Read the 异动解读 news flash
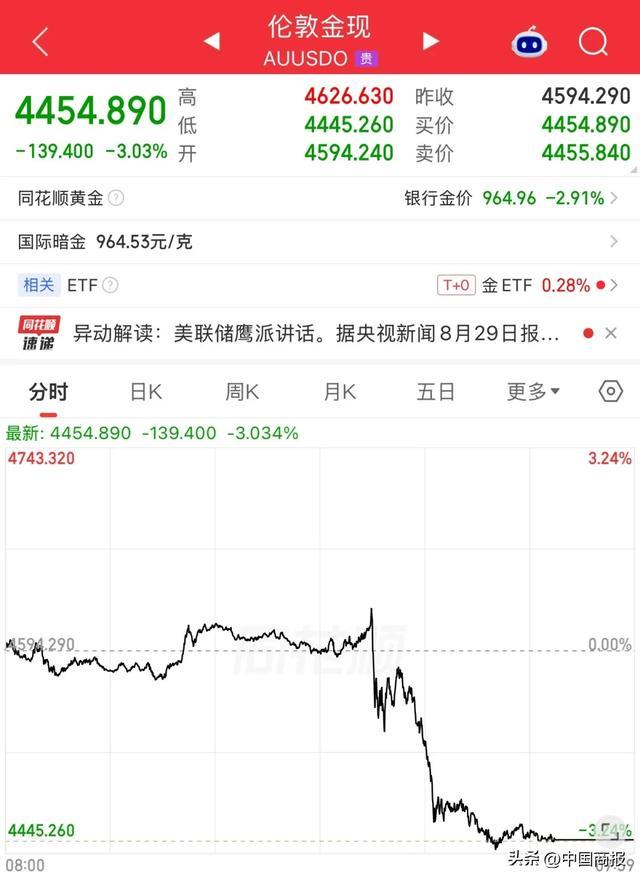Screen dimensions: 640x881 tap(316, 334)
